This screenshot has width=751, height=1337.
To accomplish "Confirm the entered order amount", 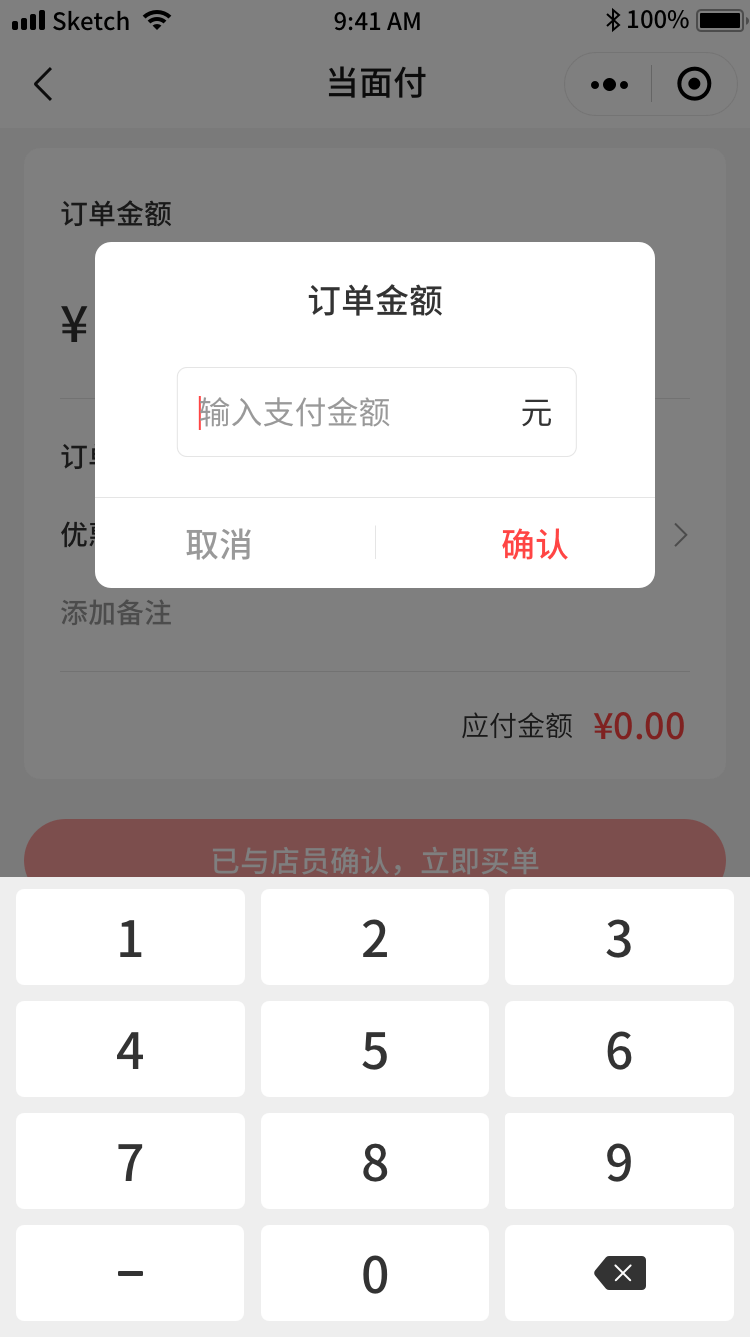I will point(534,544).
